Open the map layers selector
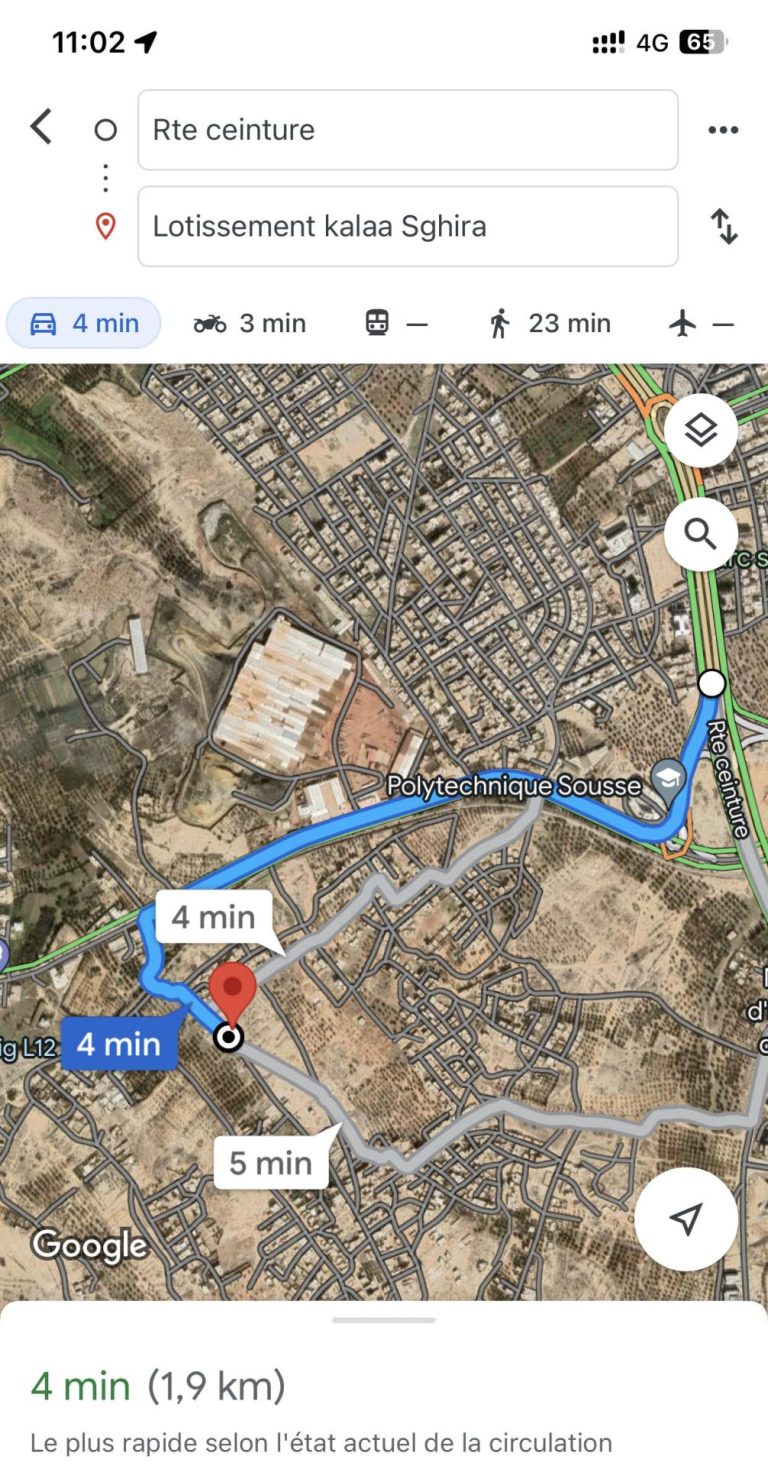768x1466 pixels. [x=700, y=431]
